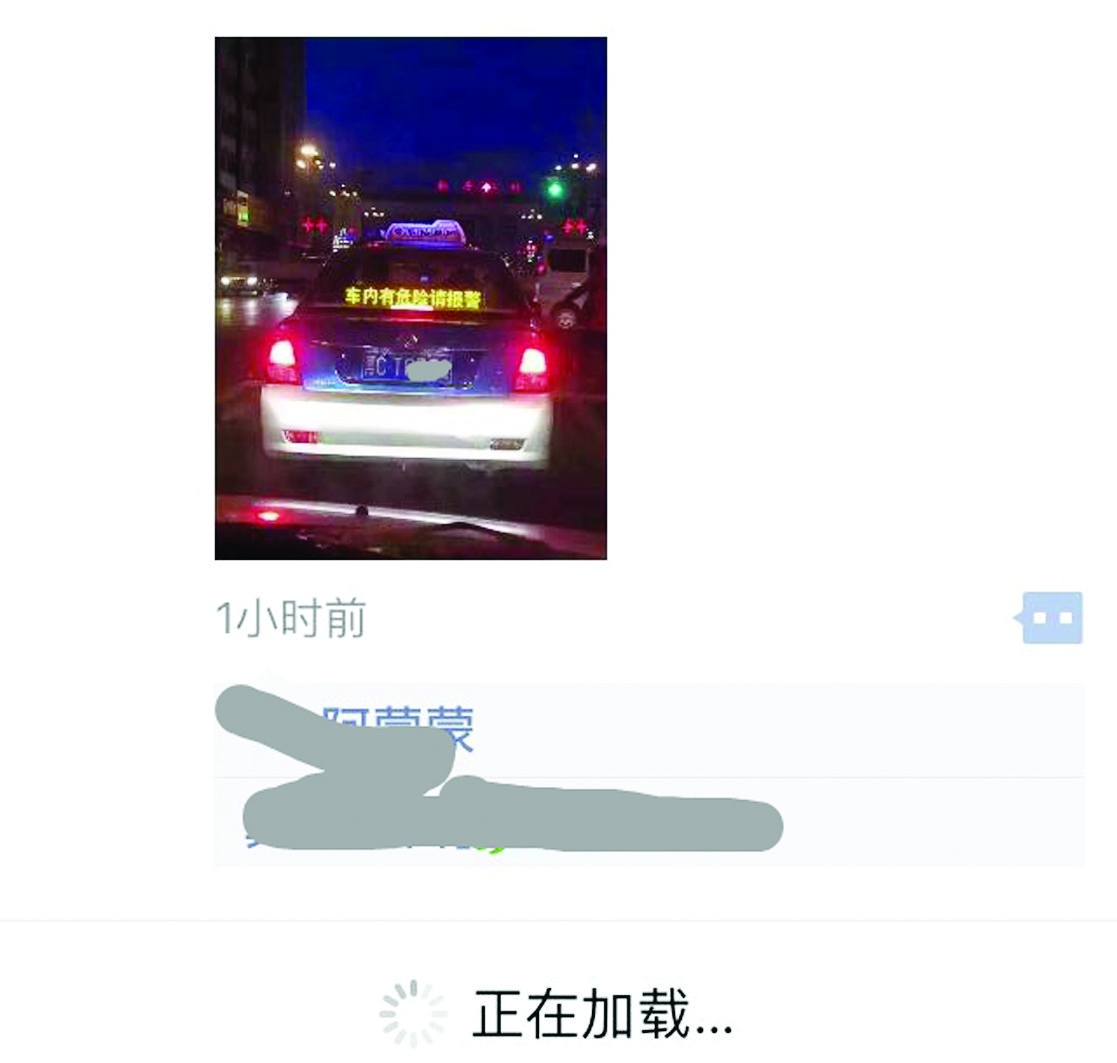Open the like and comment menu icon
Screen dimensions: 1117x1063
1050,618
